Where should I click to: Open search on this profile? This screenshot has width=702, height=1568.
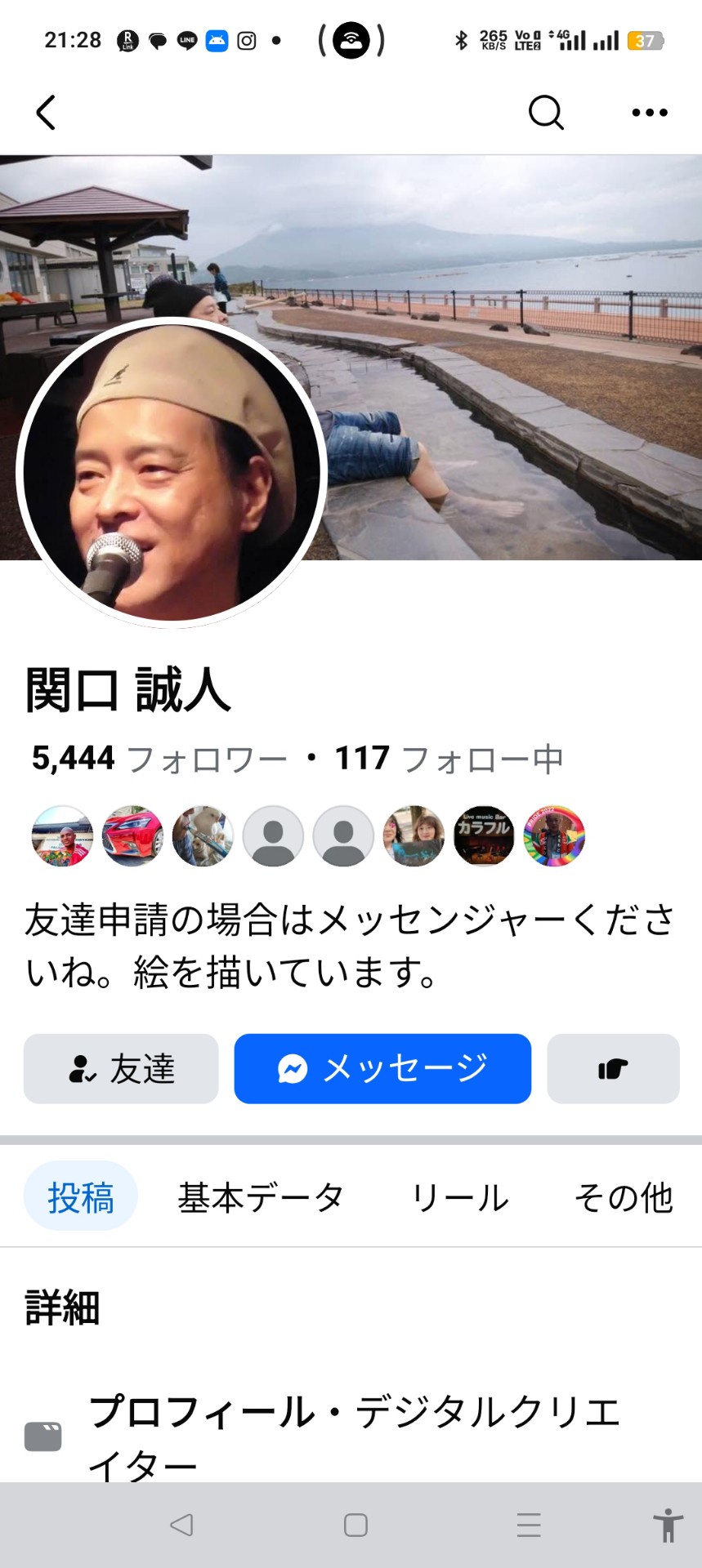pos(546,113)
